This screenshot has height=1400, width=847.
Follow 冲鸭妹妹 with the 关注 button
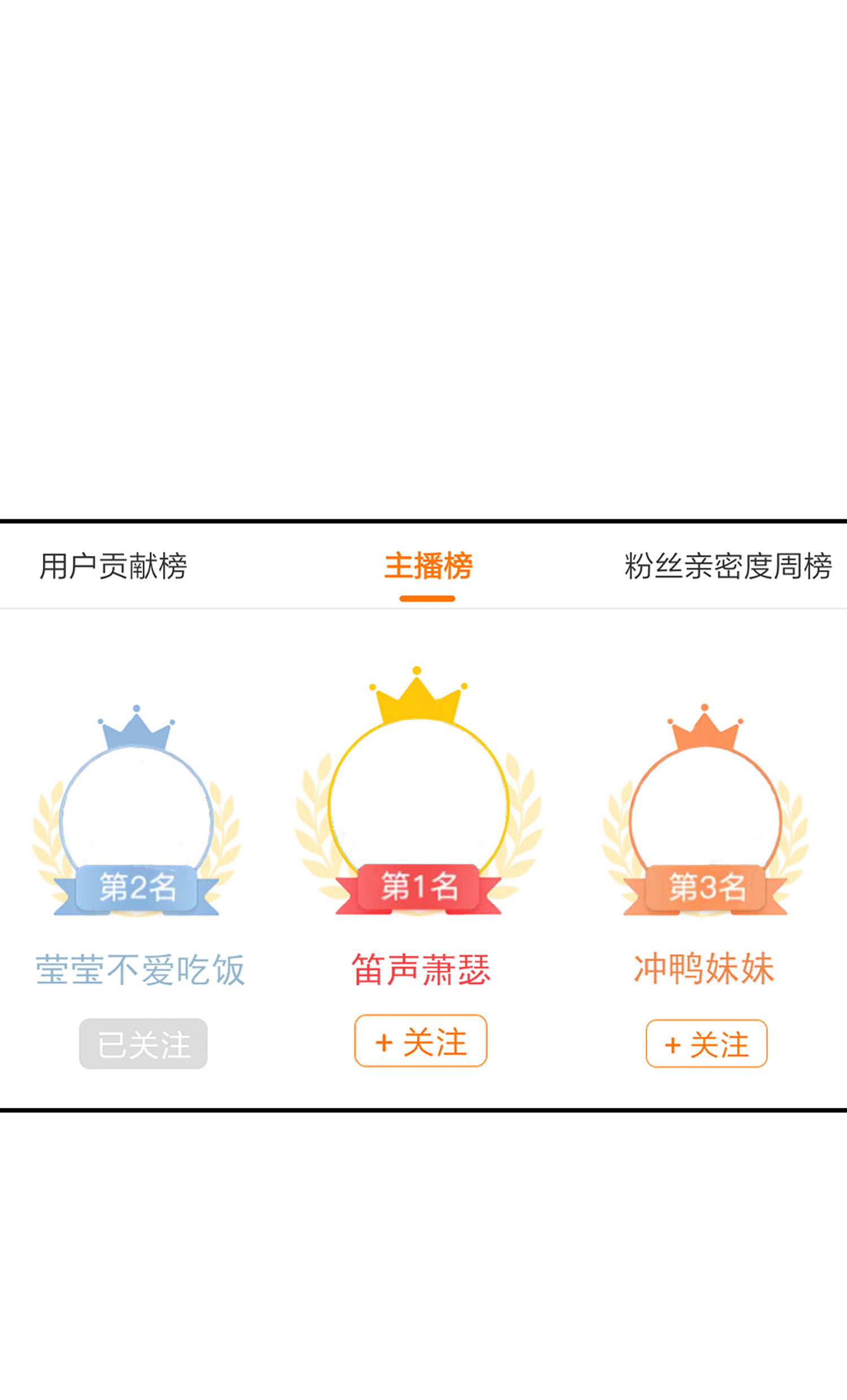706,1044
